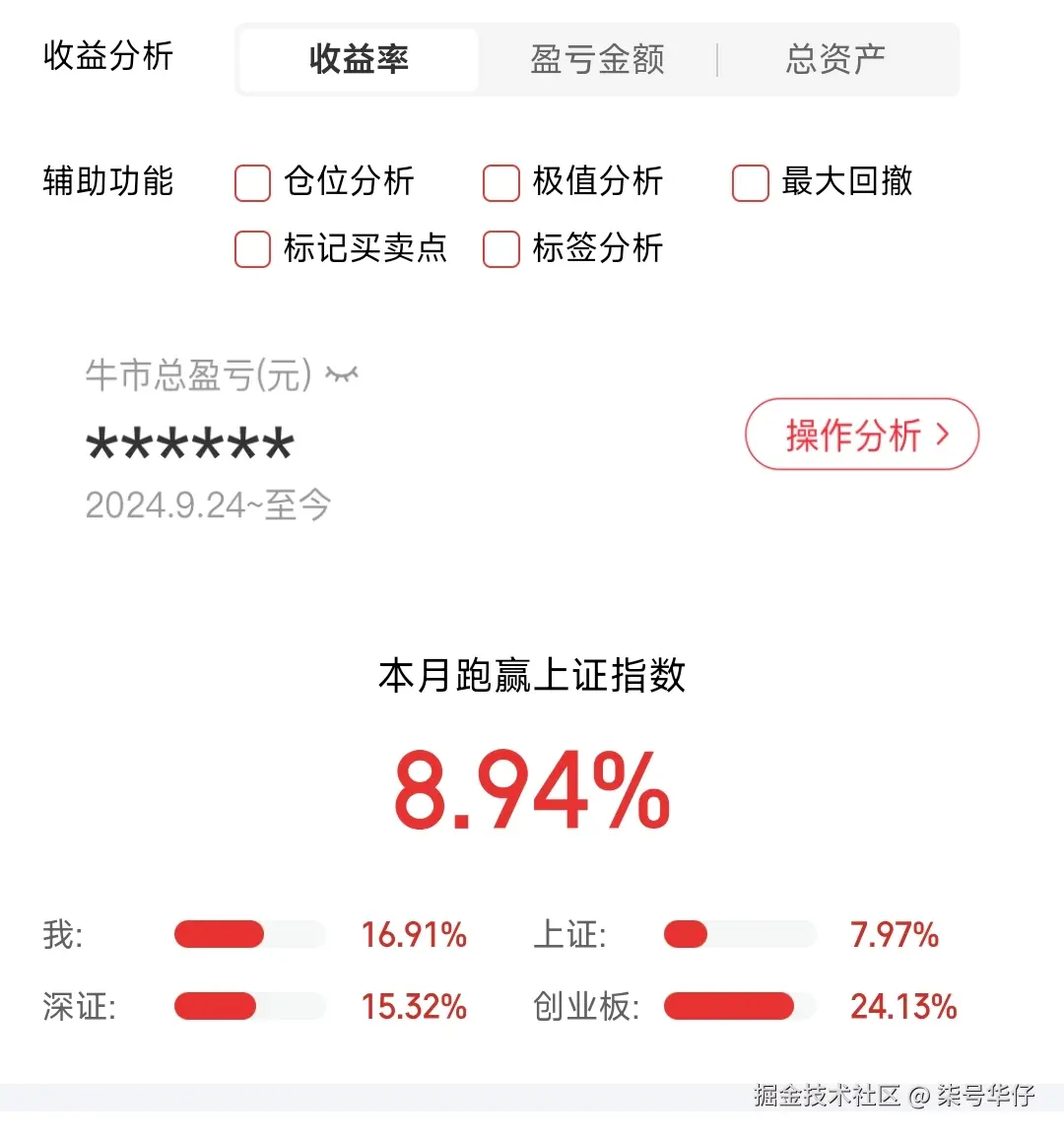Click the 我 label beside its progress bar
This screenshot has height=1138, width=1064.
59,934
